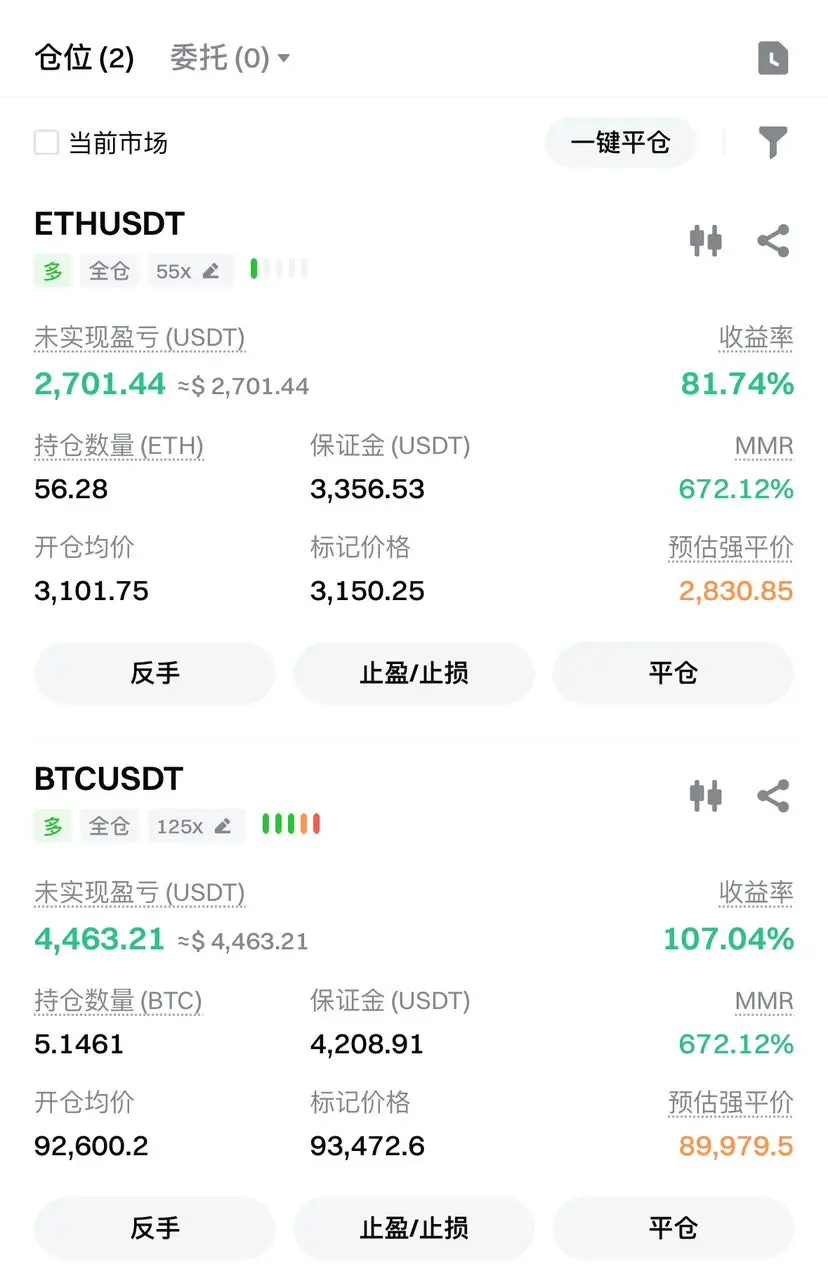Edit the 125x leverage on BTCUSDT
The image size is (828, 1281).
(195, 826)
